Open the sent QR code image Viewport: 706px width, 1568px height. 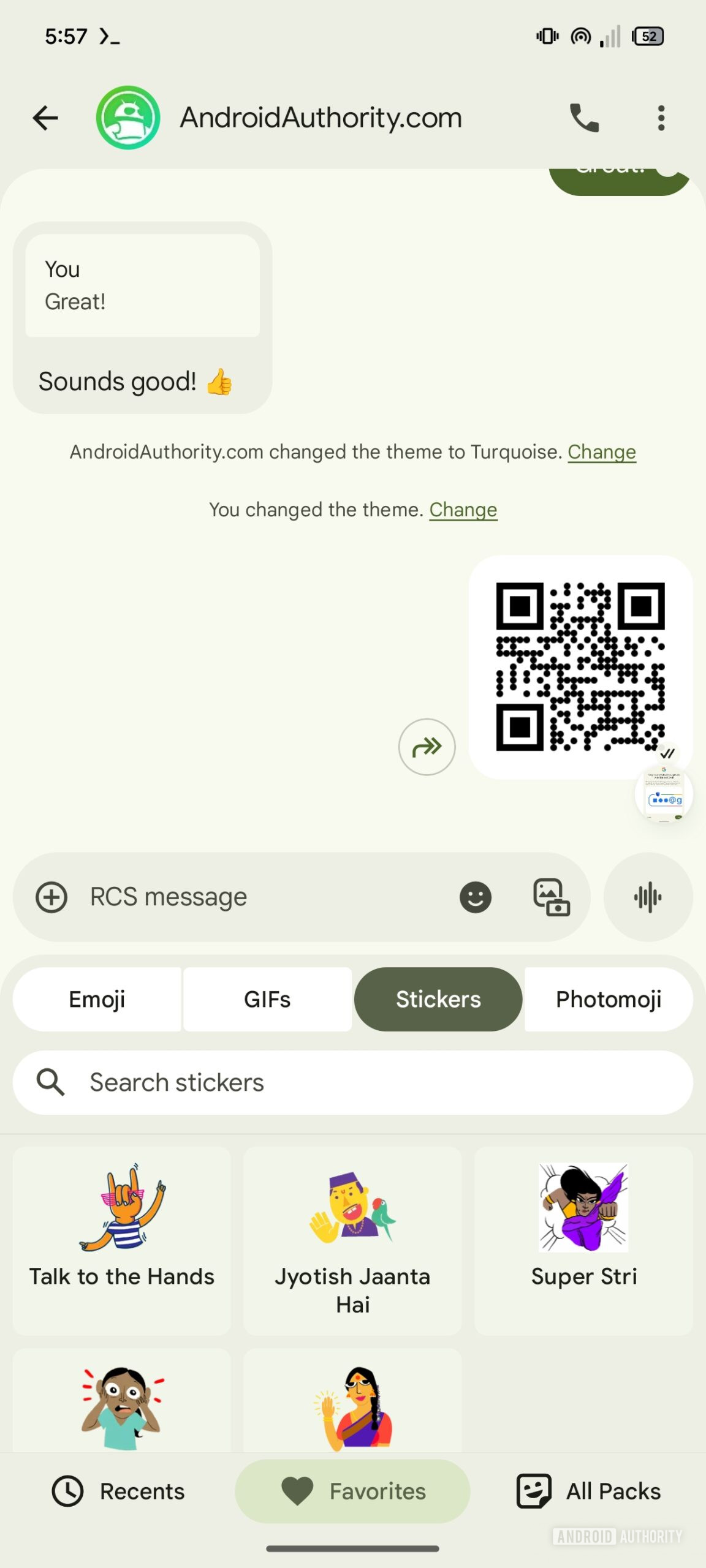(x=580, y=666)
